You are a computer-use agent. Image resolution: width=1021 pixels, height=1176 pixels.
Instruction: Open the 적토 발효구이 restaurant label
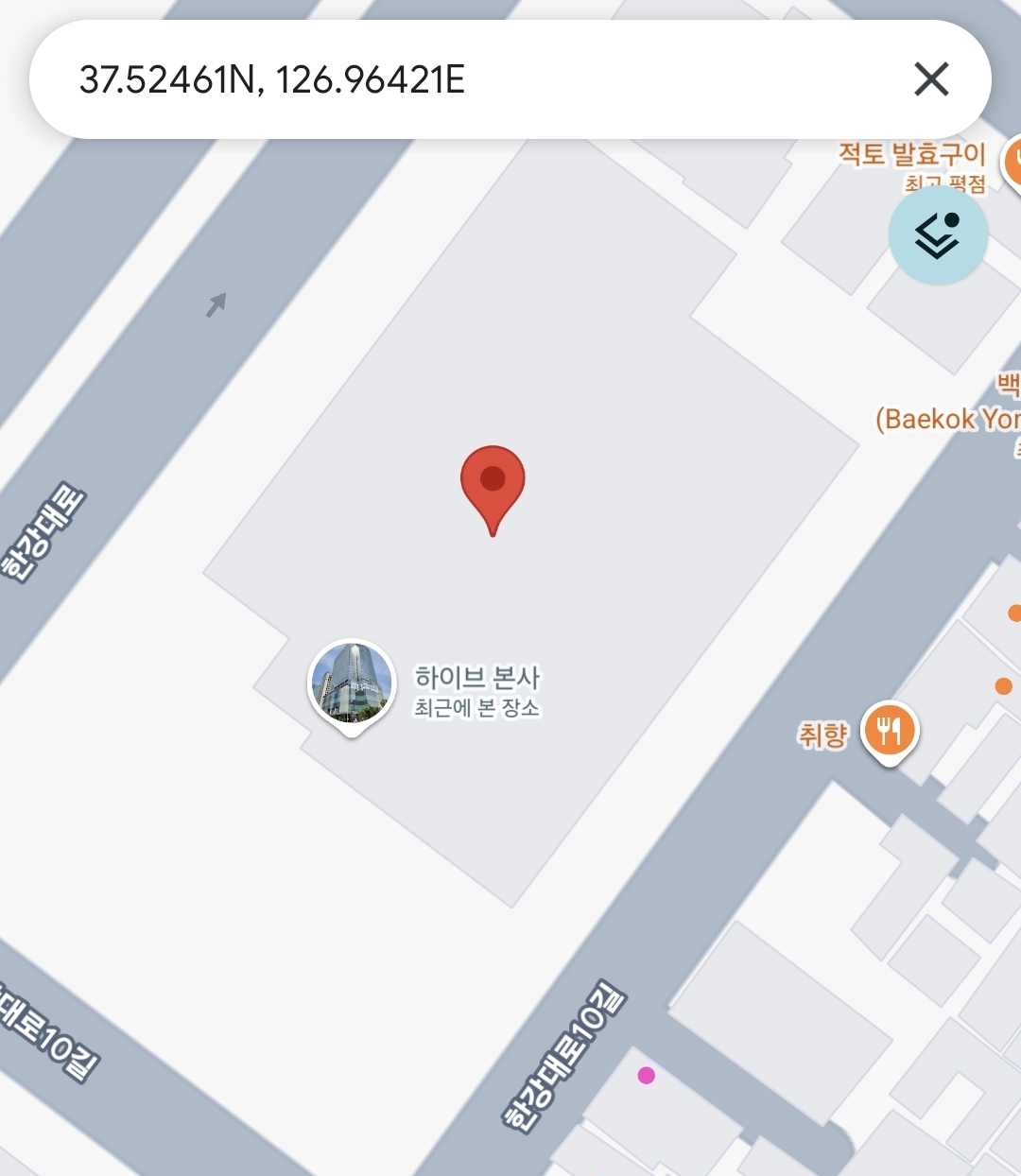pyautogui.click(x=911, y=154)
